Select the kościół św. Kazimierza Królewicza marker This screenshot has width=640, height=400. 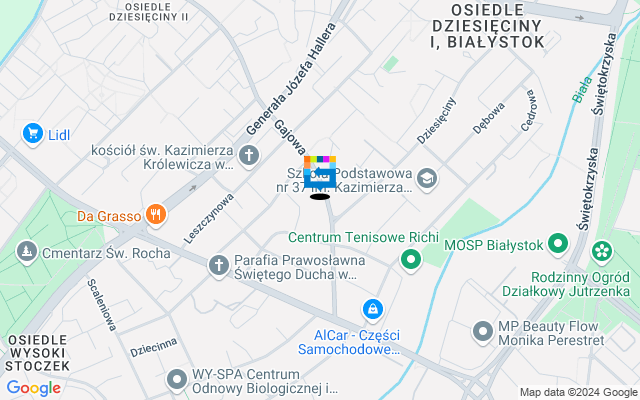click(248, 156)
